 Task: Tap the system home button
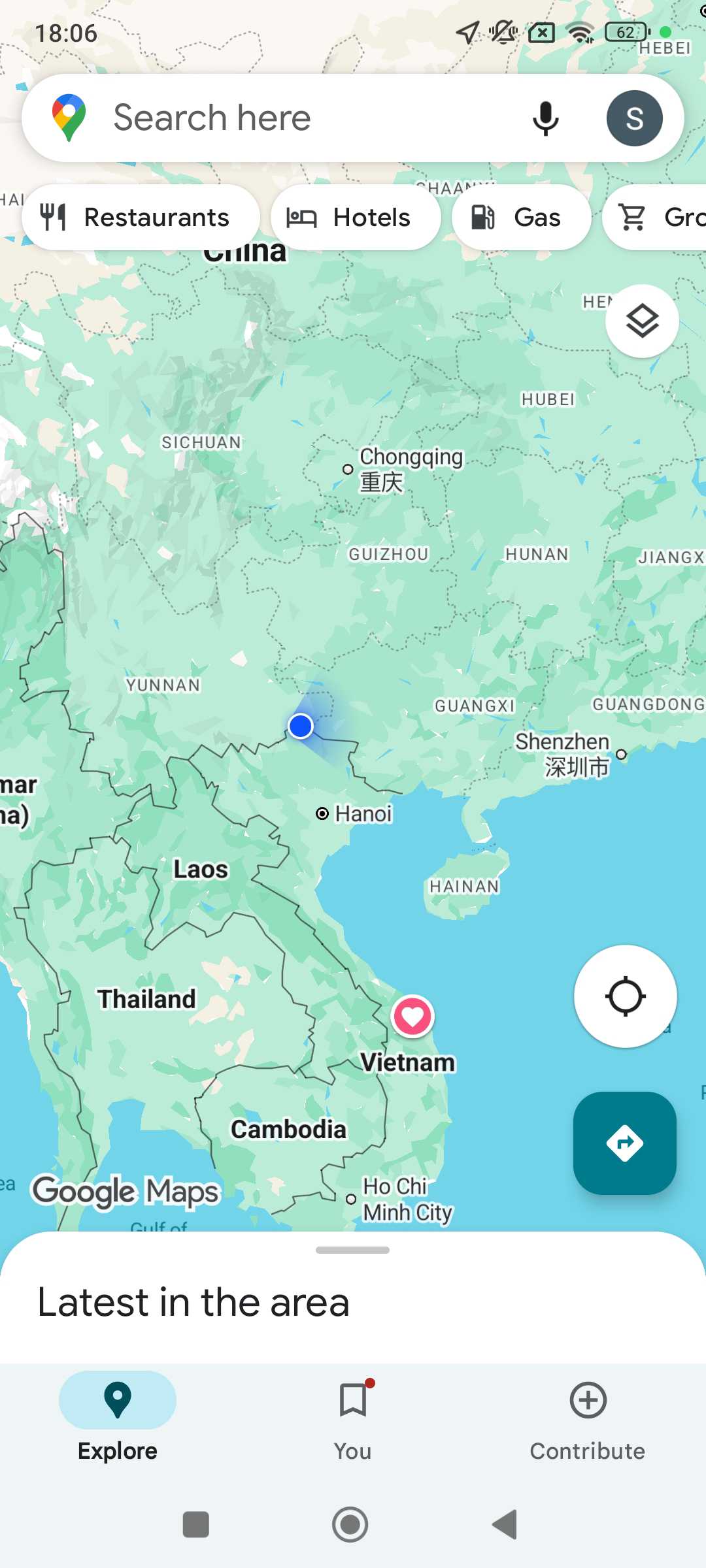(350, 1525)
